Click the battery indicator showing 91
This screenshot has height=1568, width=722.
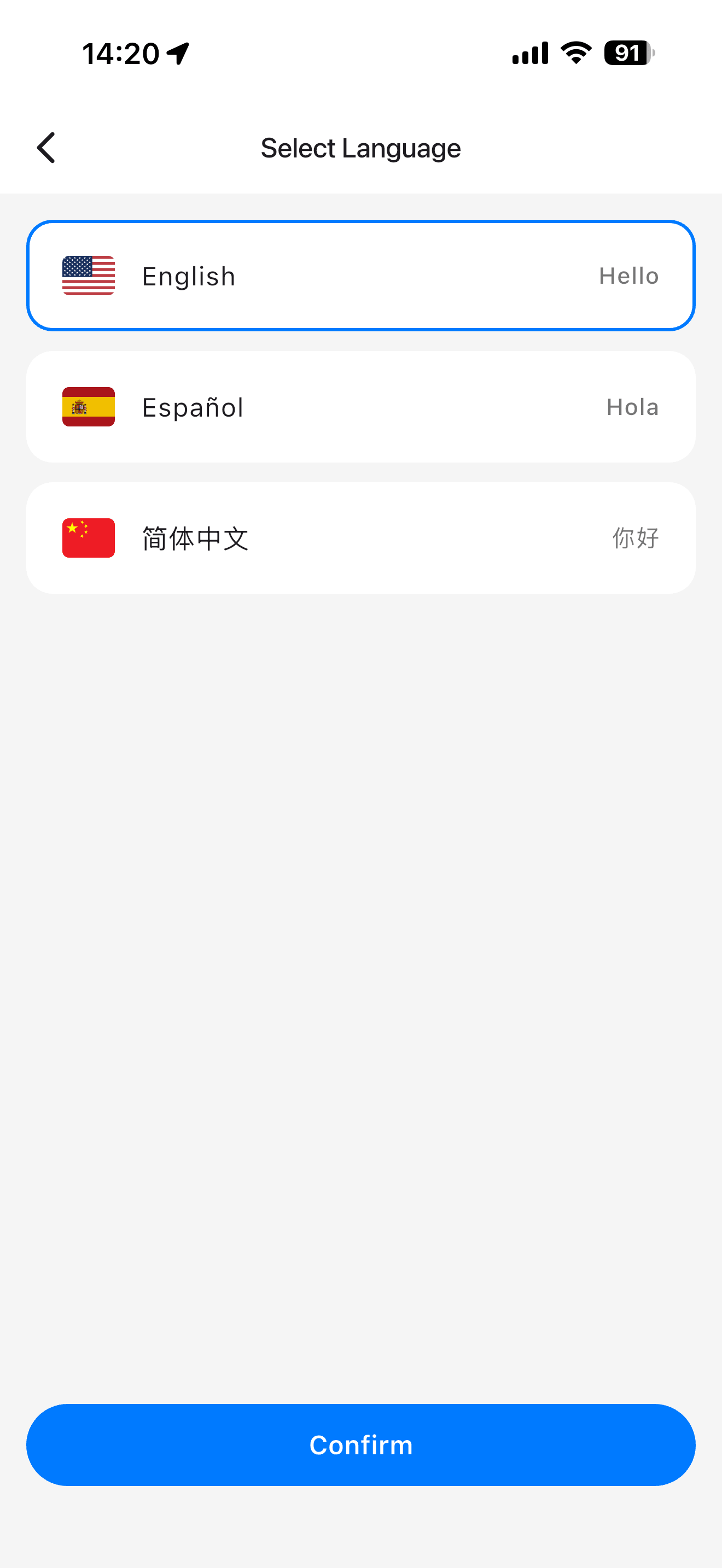point(626,54)
